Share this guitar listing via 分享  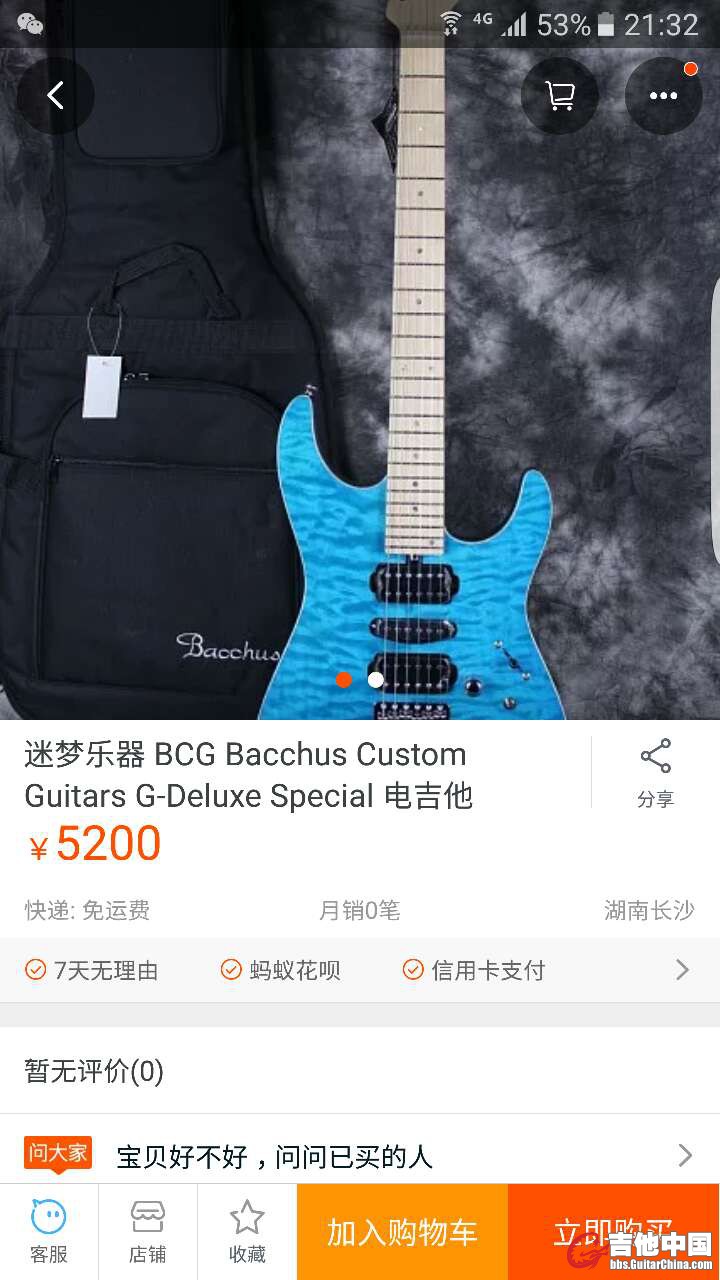coord(656,772)
